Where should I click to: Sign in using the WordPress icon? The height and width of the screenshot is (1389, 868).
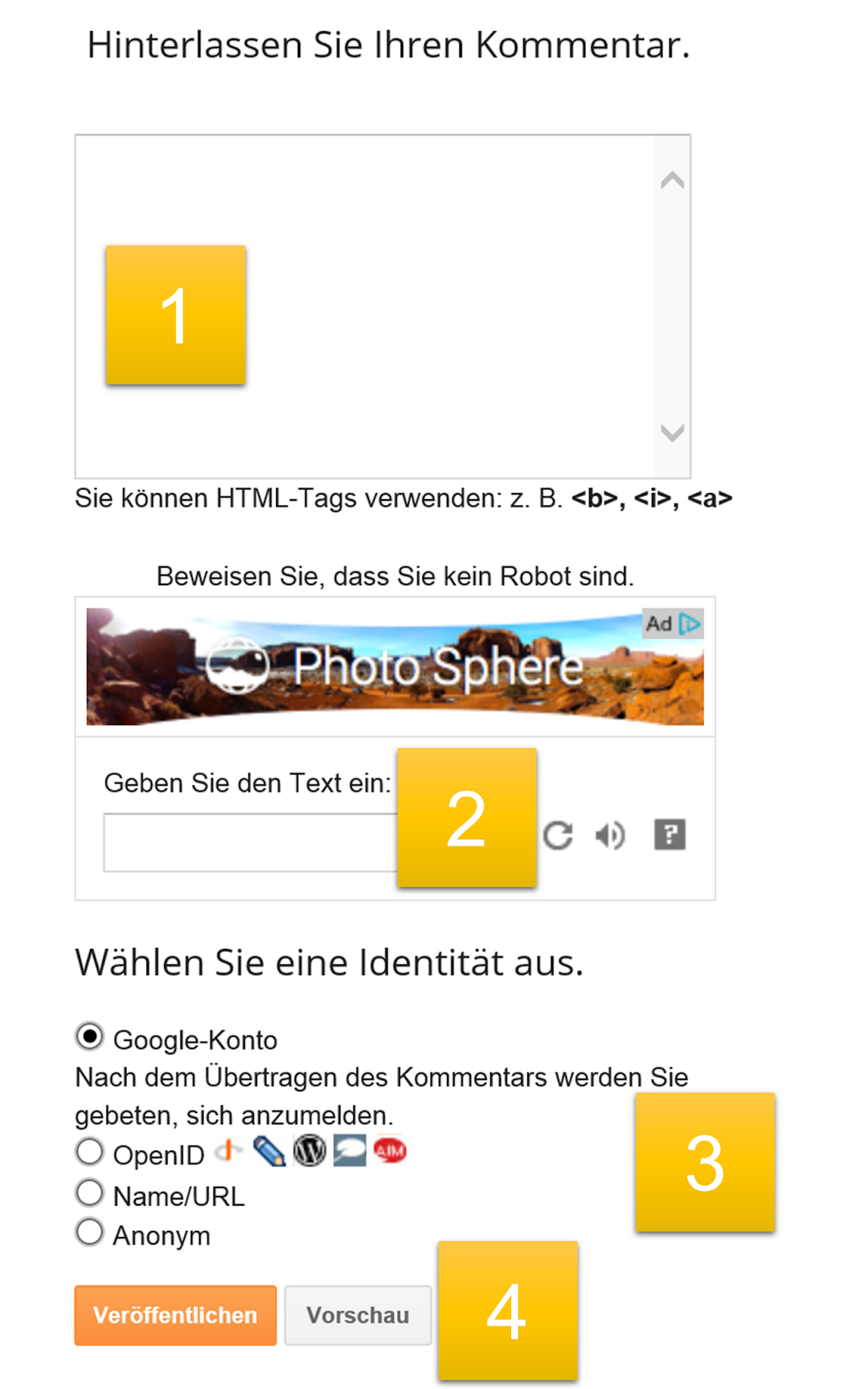[310, 1149]
